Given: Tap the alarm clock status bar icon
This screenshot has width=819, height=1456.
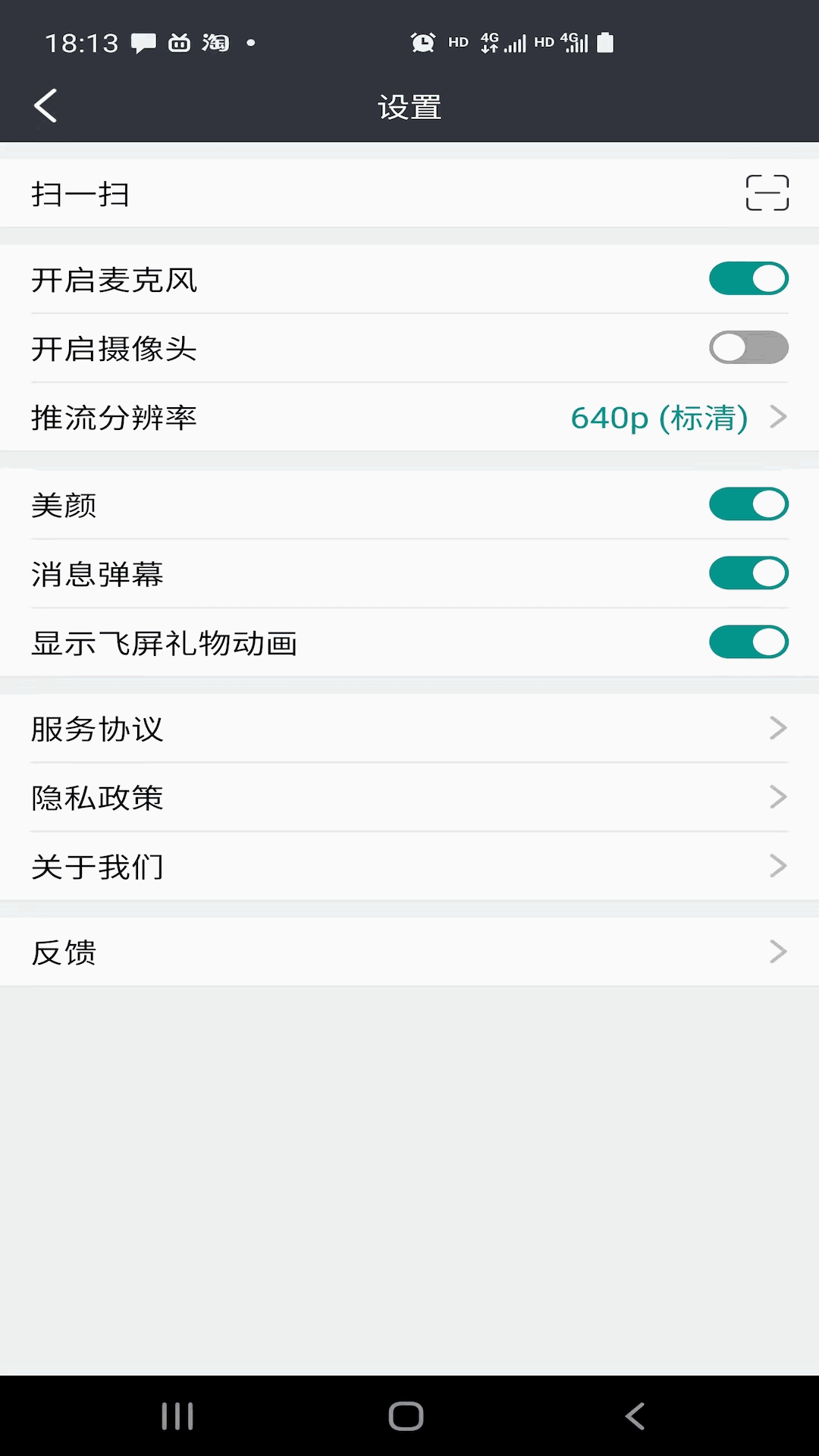Looking at the screenshot, I should coord(422,42).
